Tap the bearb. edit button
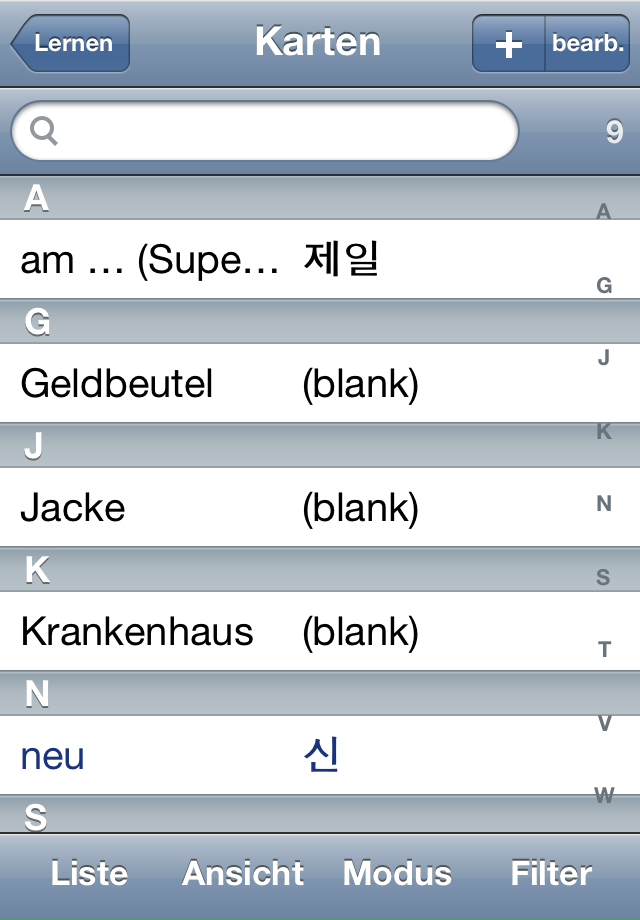The width and height of the screenshot is (640, 920). pos(588,44)
